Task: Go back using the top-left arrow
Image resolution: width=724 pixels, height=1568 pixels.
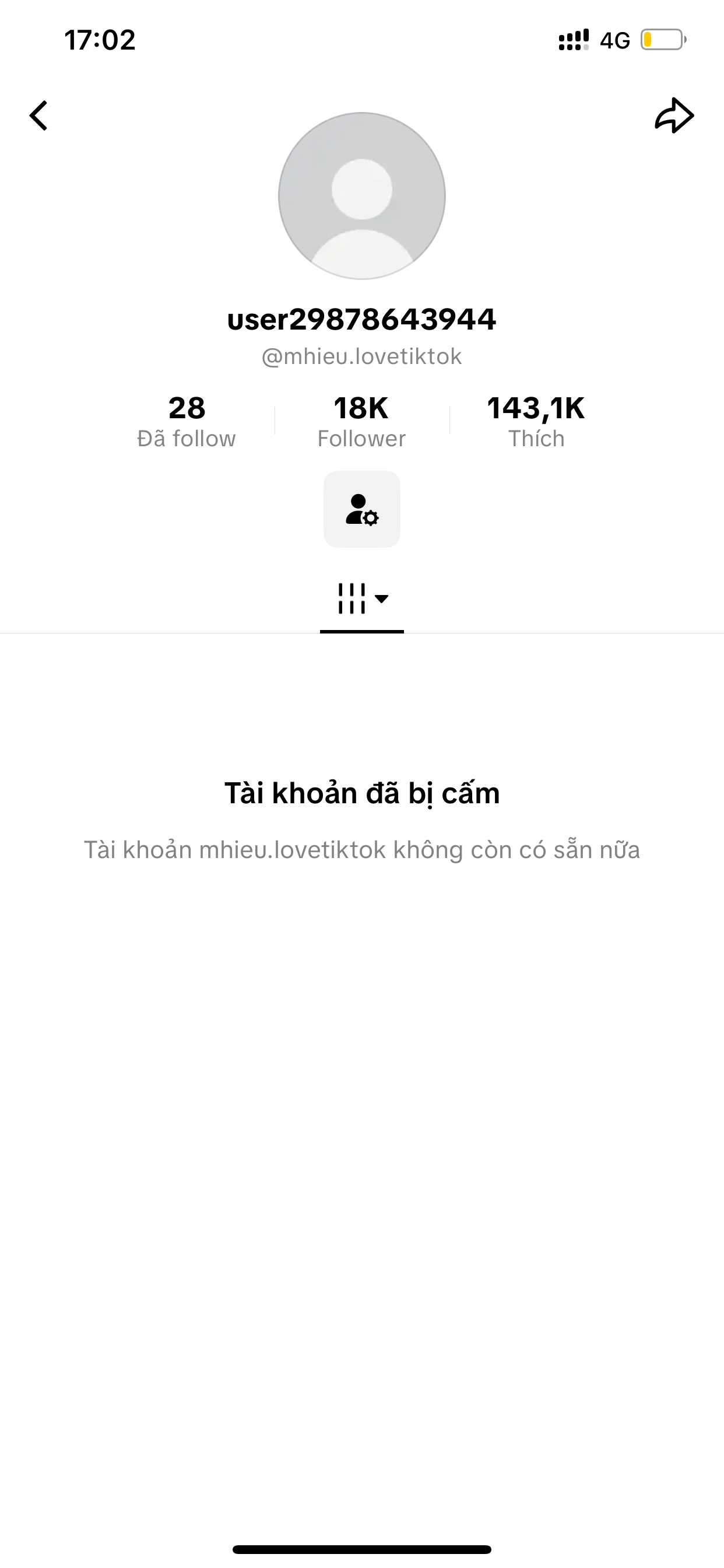Action: pyautogui.click(x=39, y=116)
